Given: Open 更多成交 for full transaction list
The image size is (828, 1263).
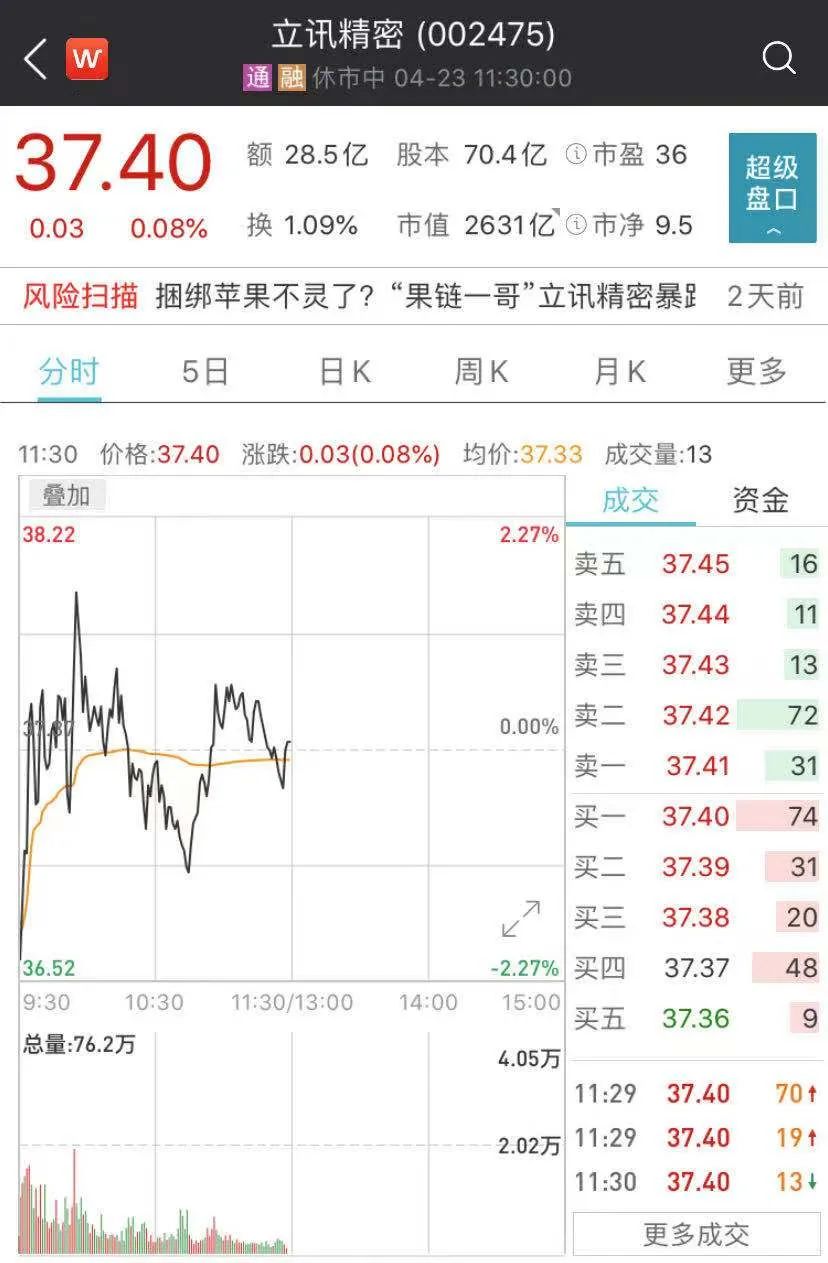Looking at the screenshot, I should (695, 1234).
